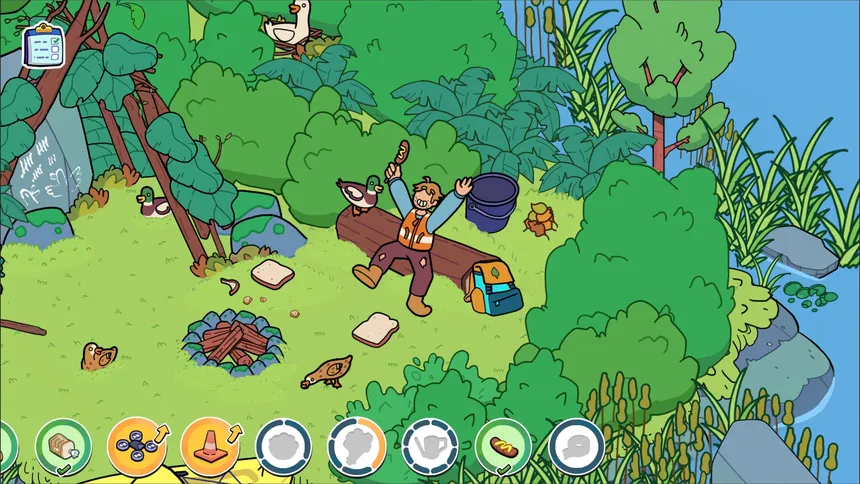Select the found hot dog item
The image size is (860, 484).
tap(503, 446)
